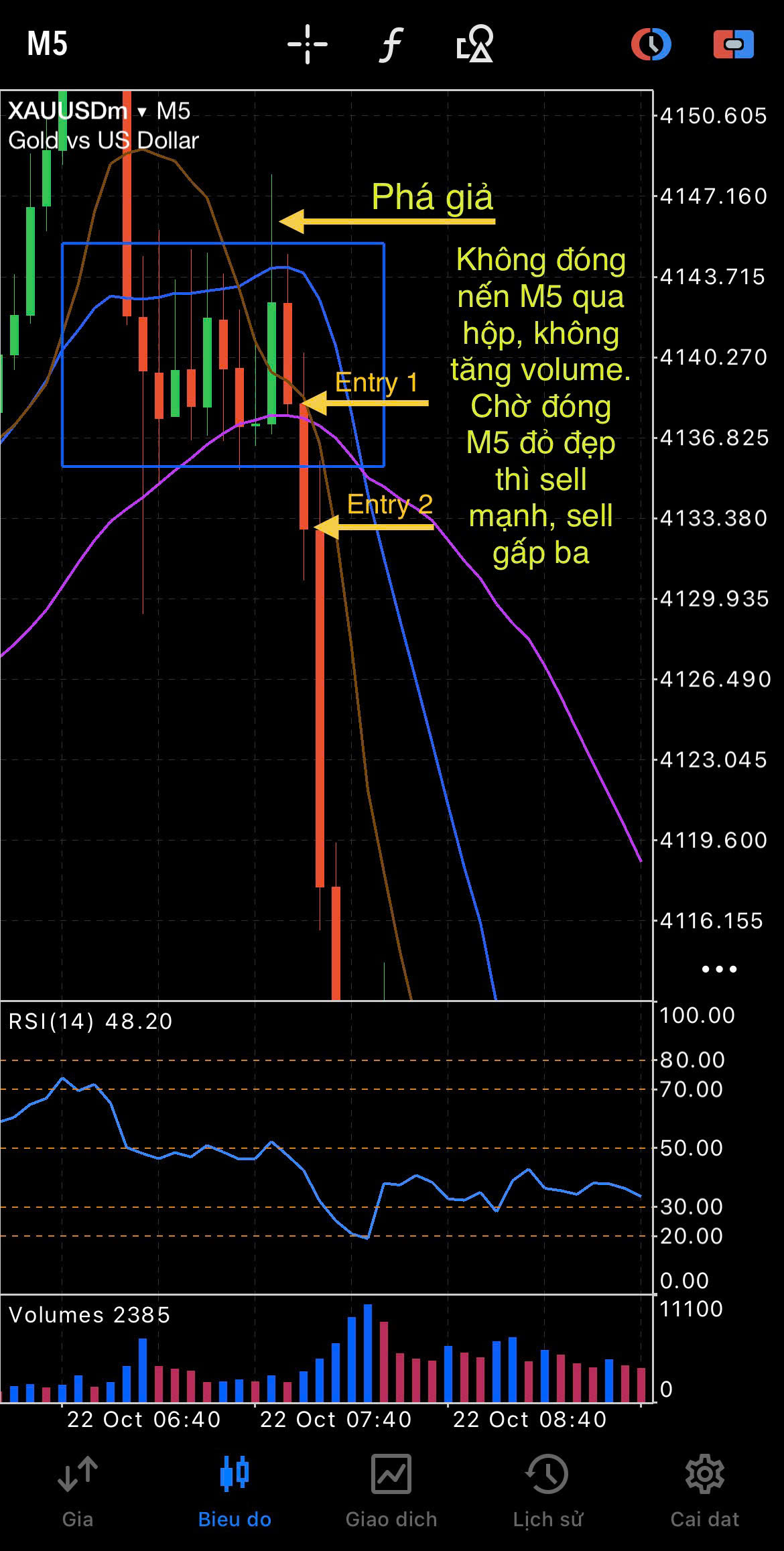Open the Lịch sử tab
Screen dimensions: 784x1551
(547, 1489)
